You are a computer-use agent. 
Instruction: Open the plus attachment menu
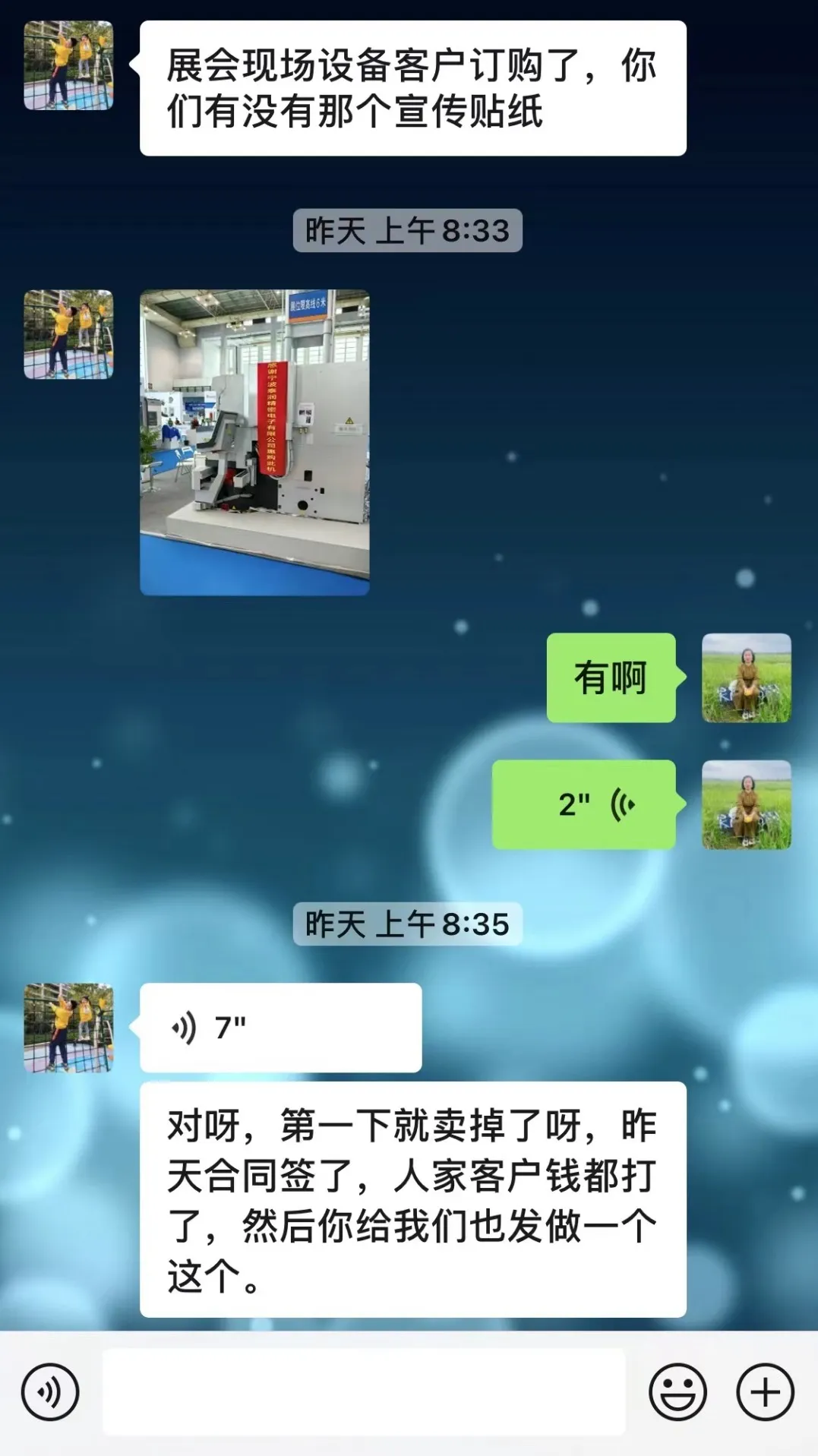(765, 1391)
